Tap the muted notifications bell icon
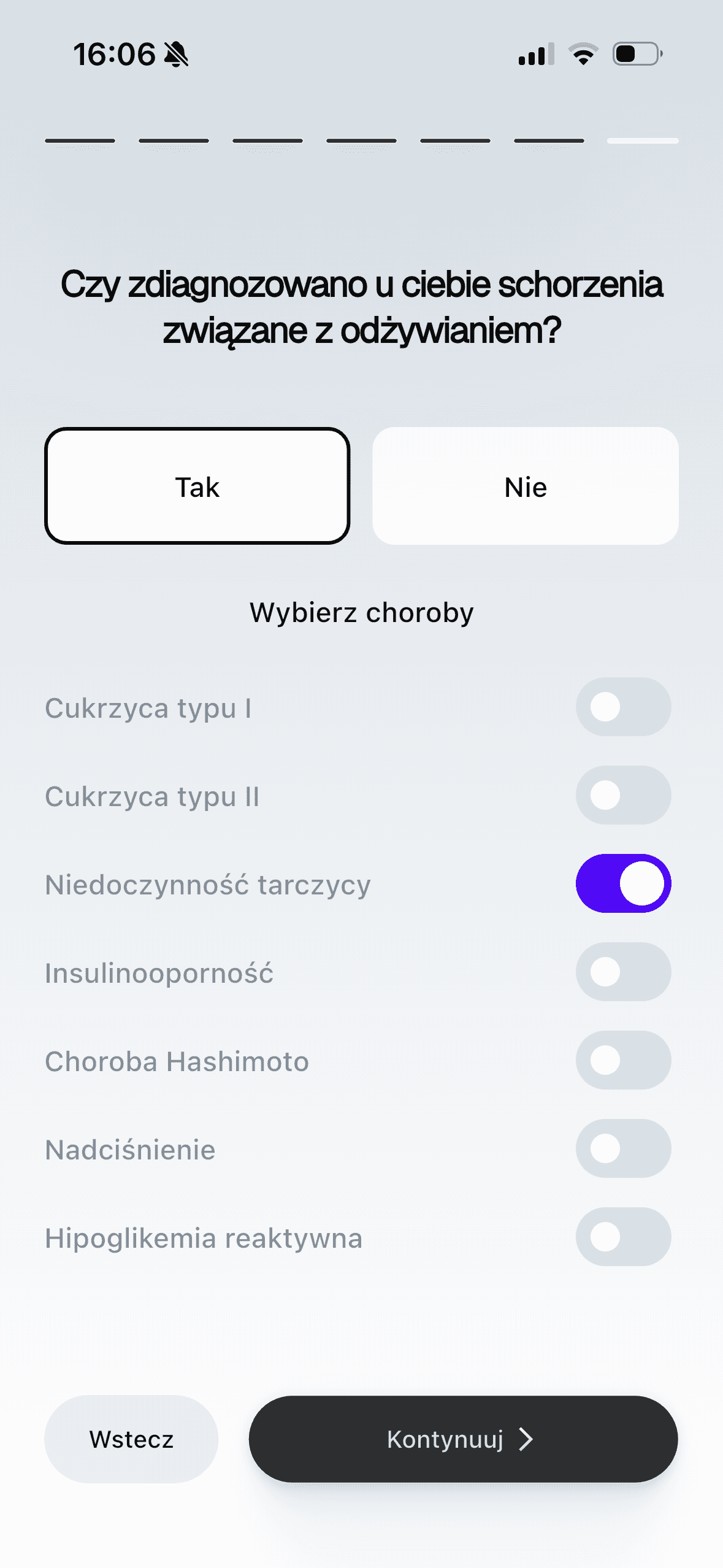The height and width of the screenshot is (1568, 723). point(177,54)
